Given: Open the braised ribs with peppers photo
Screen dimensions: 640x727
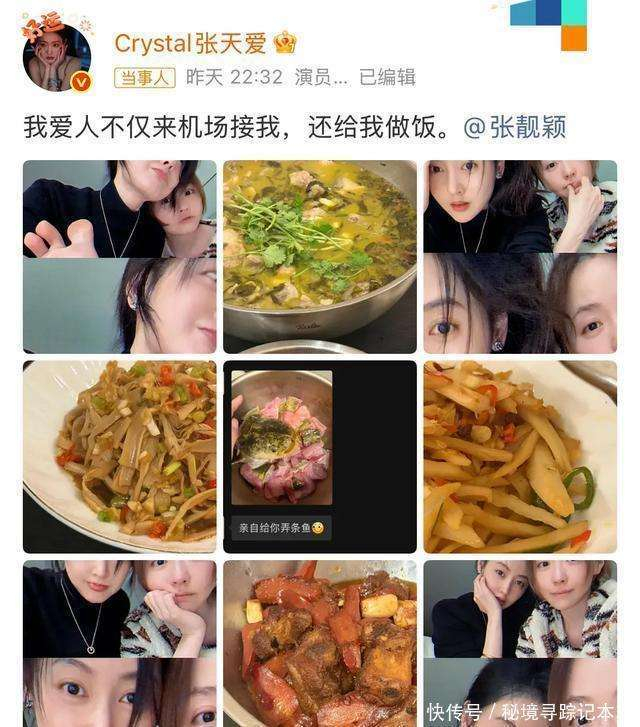Looking at the screenshot, I should click(x=319, y=643).
